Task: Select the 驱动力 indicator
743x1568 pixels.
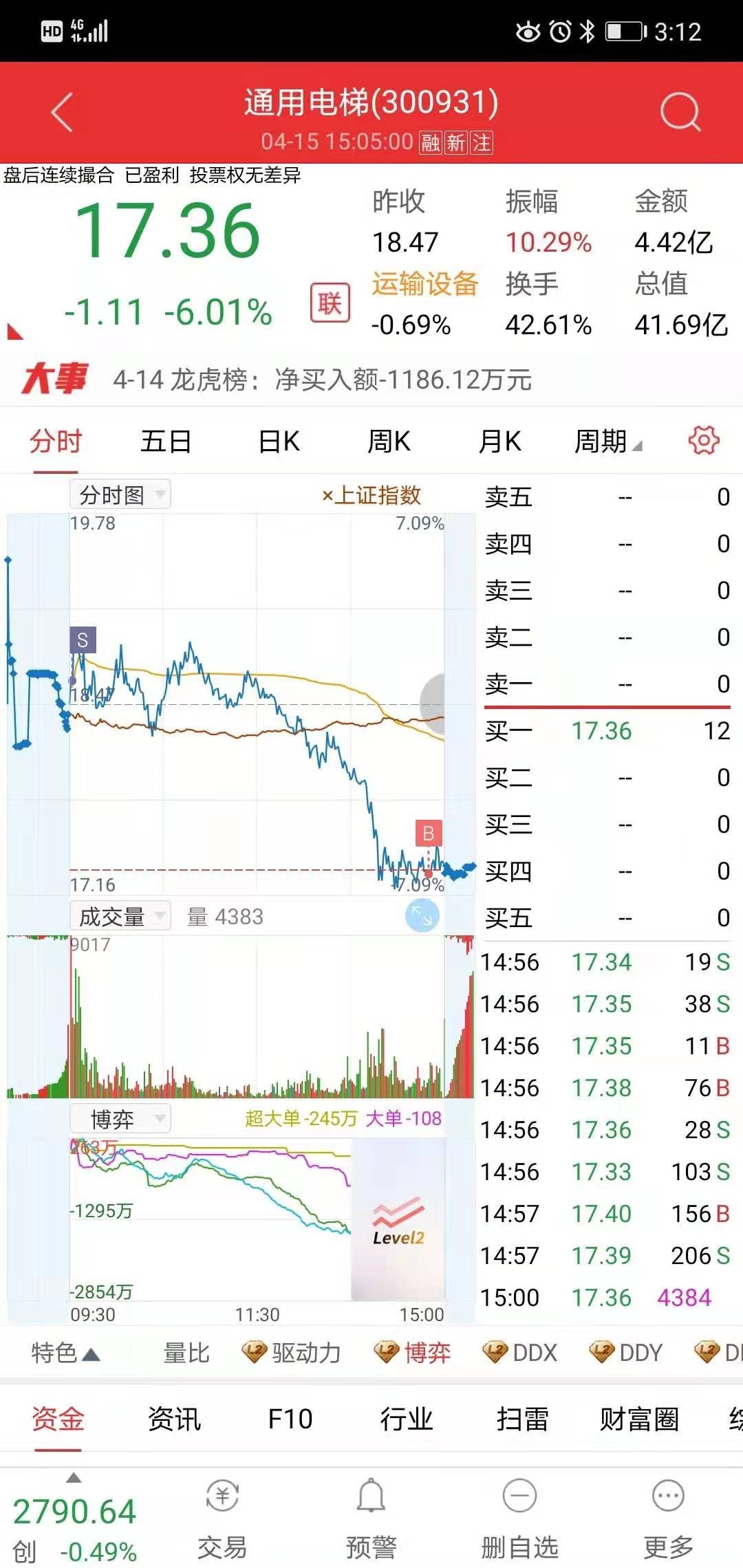Action: (x=292, y=1353)
